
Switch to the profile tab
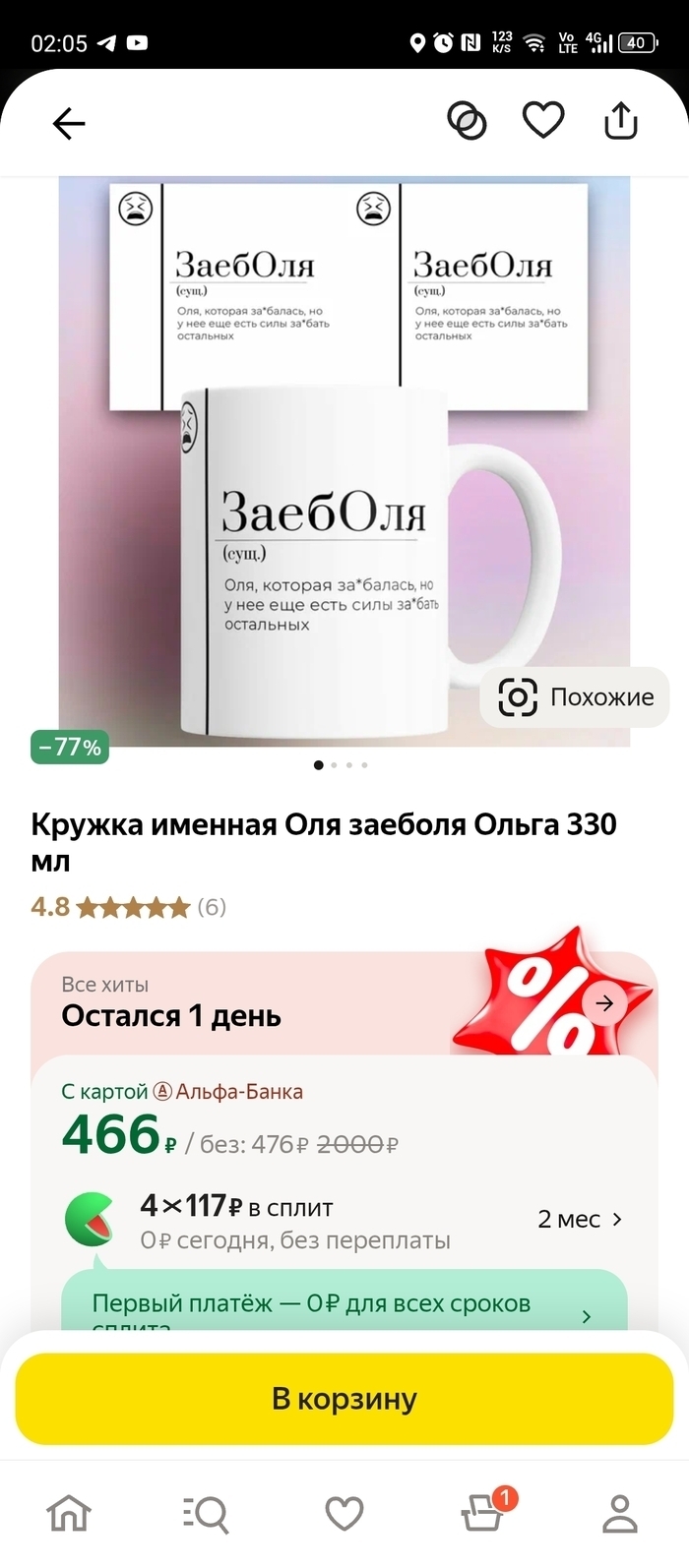620,1513
